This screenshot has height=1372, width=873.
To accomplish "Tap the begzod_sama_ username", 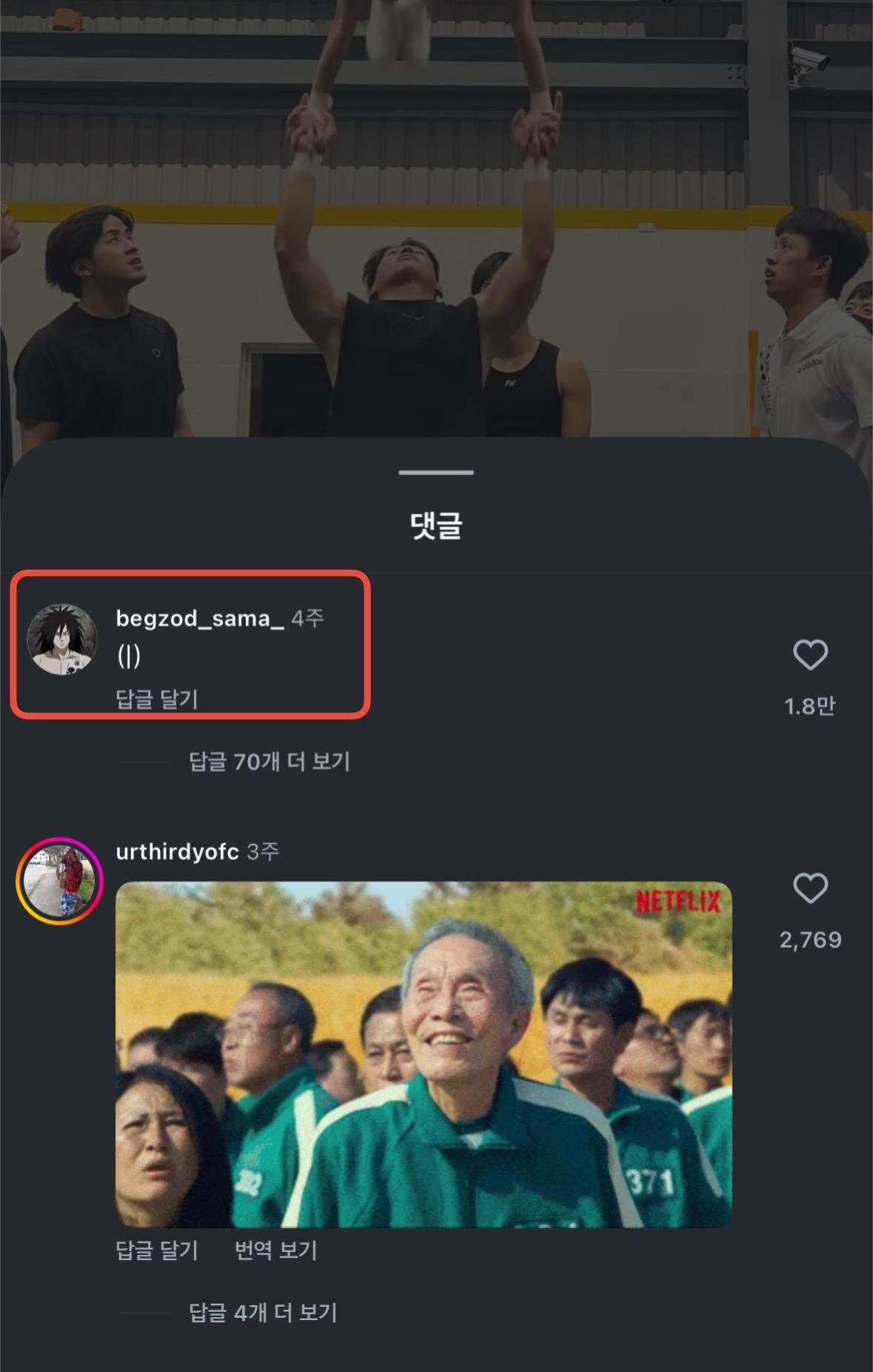I will tap(200, 619).
